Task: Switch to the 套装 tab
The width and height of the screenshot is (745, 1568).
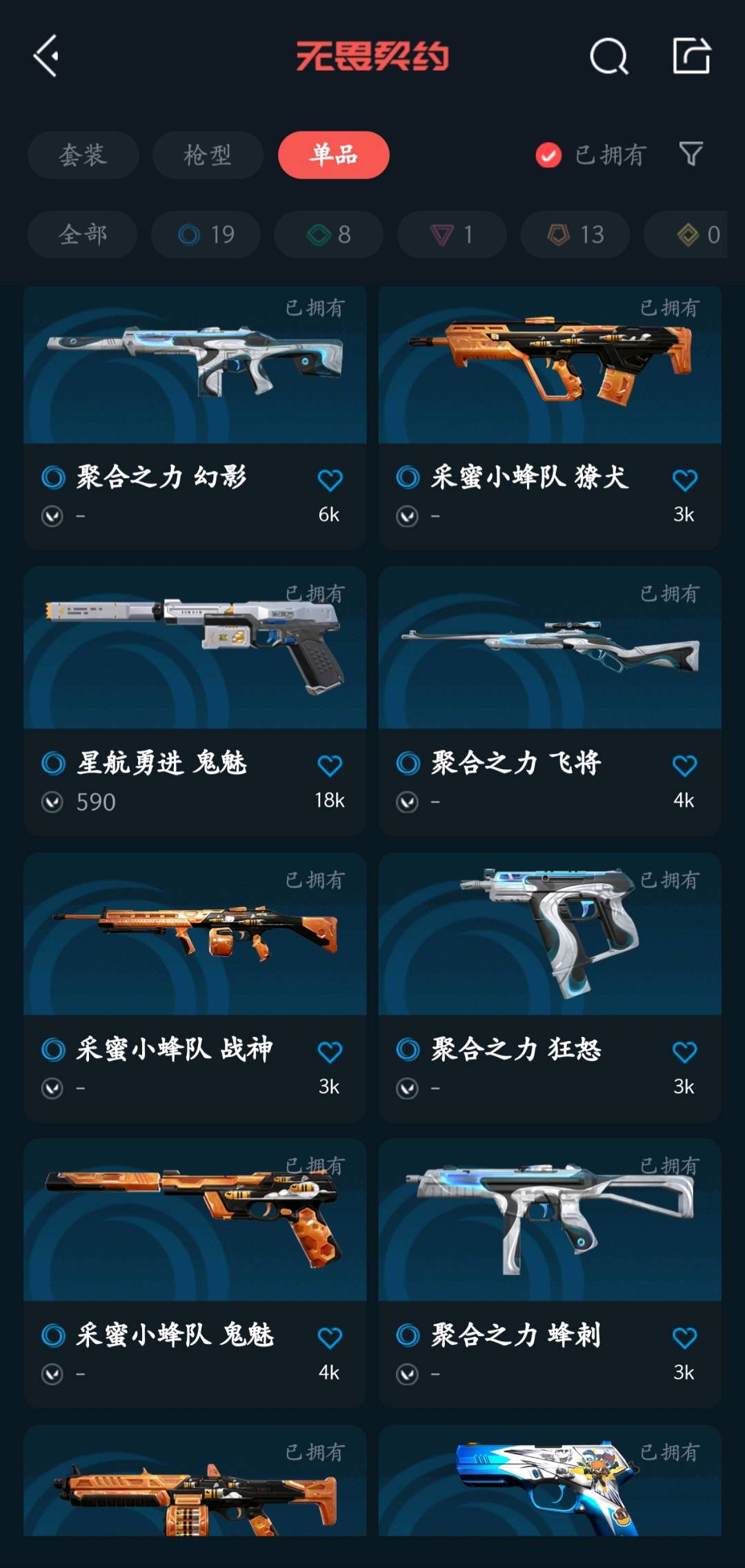Action: point(83,155)
